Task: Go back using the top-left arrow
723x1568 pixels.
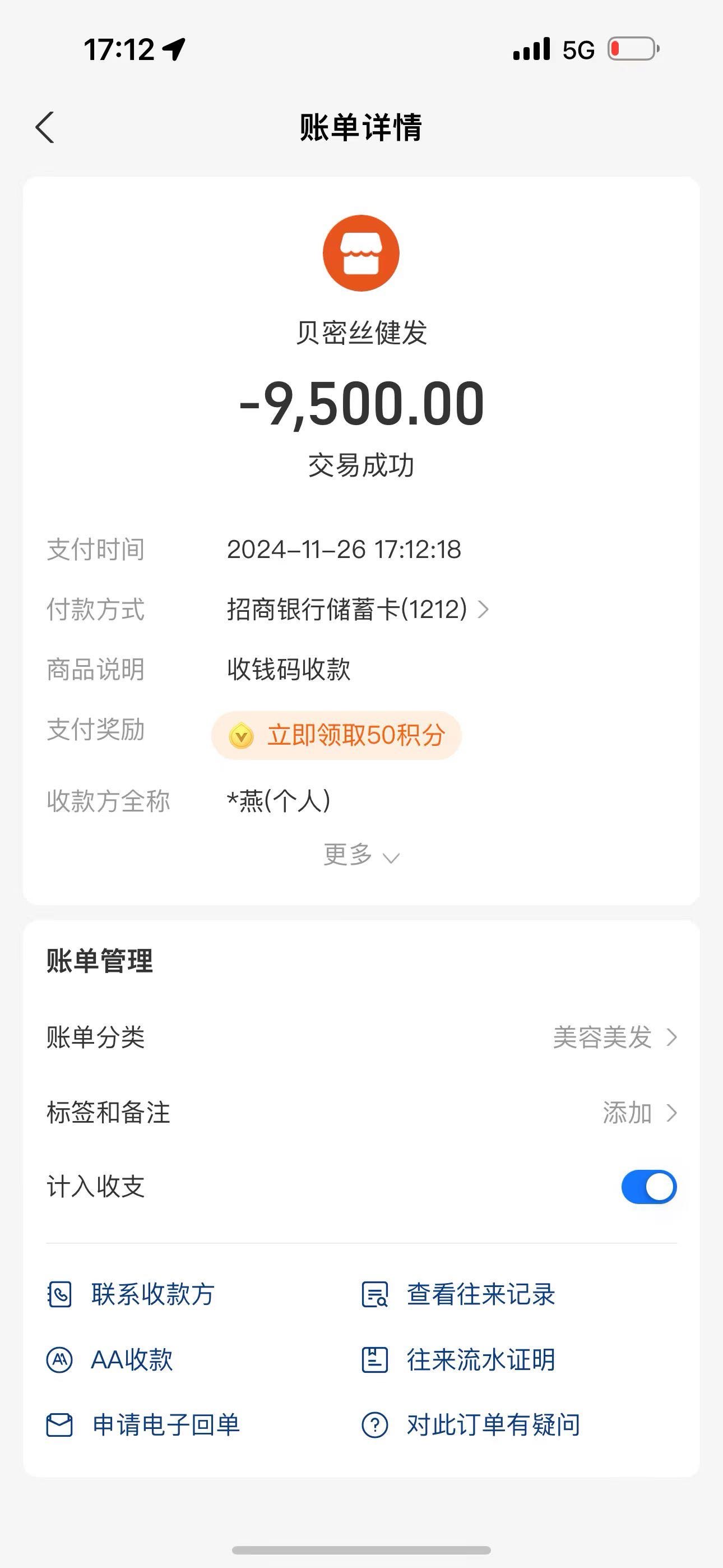Action: (45, 127)
